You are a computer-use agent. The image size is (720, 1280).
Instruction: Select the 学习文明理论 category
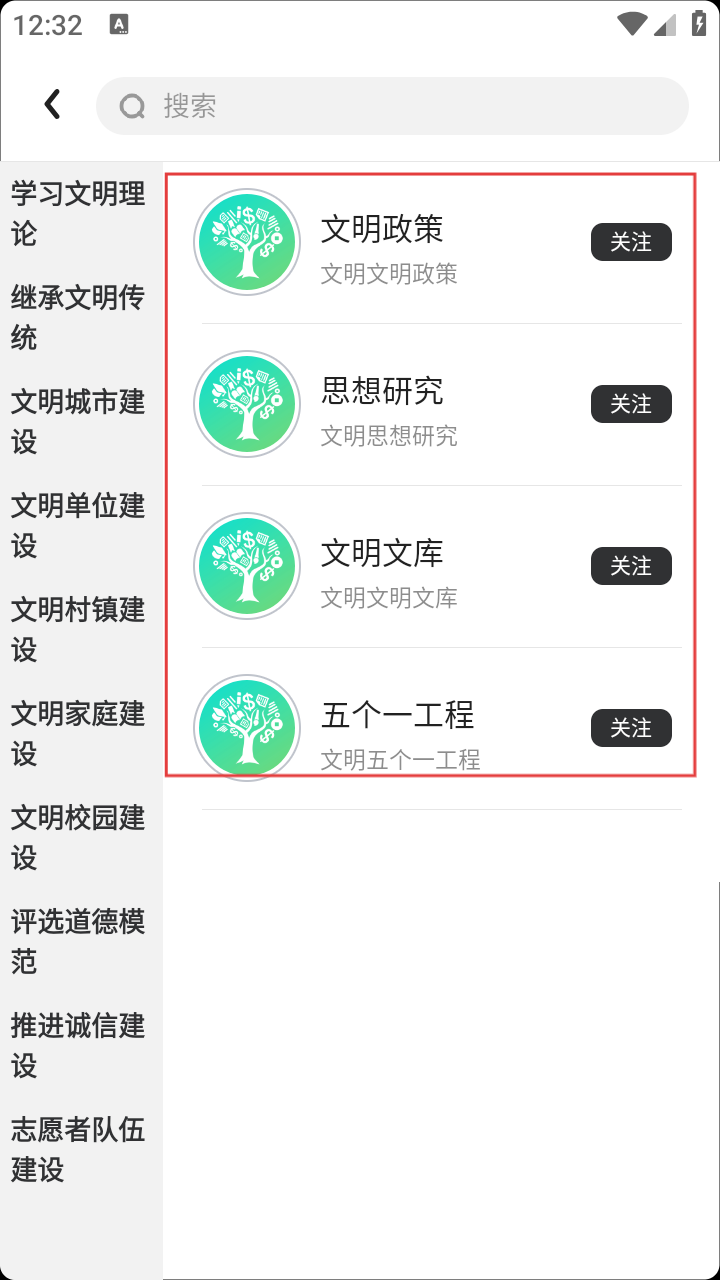(x=79, y=213)
